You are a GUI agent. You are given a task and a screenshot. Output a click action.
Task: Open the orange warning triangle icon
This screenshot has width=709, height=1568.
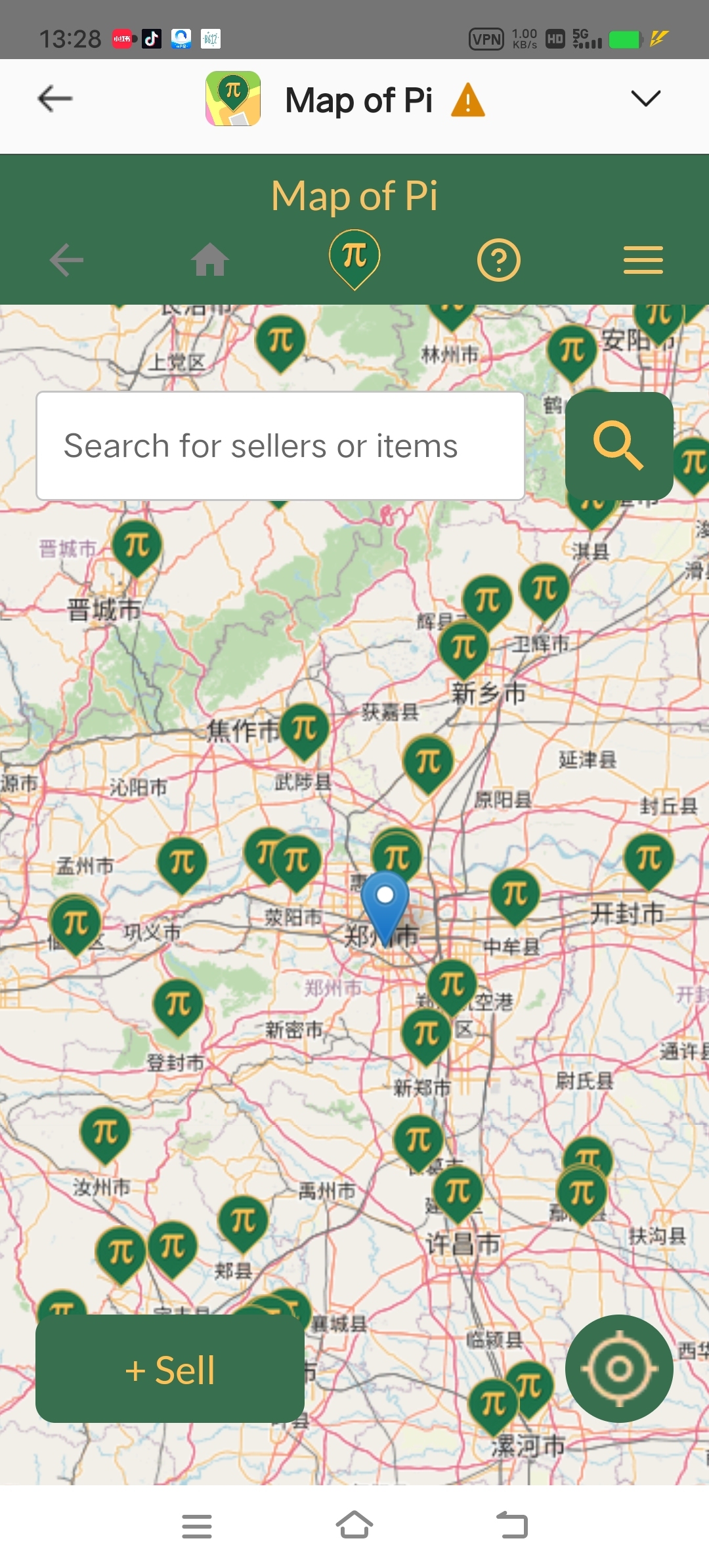pos(467,100)
